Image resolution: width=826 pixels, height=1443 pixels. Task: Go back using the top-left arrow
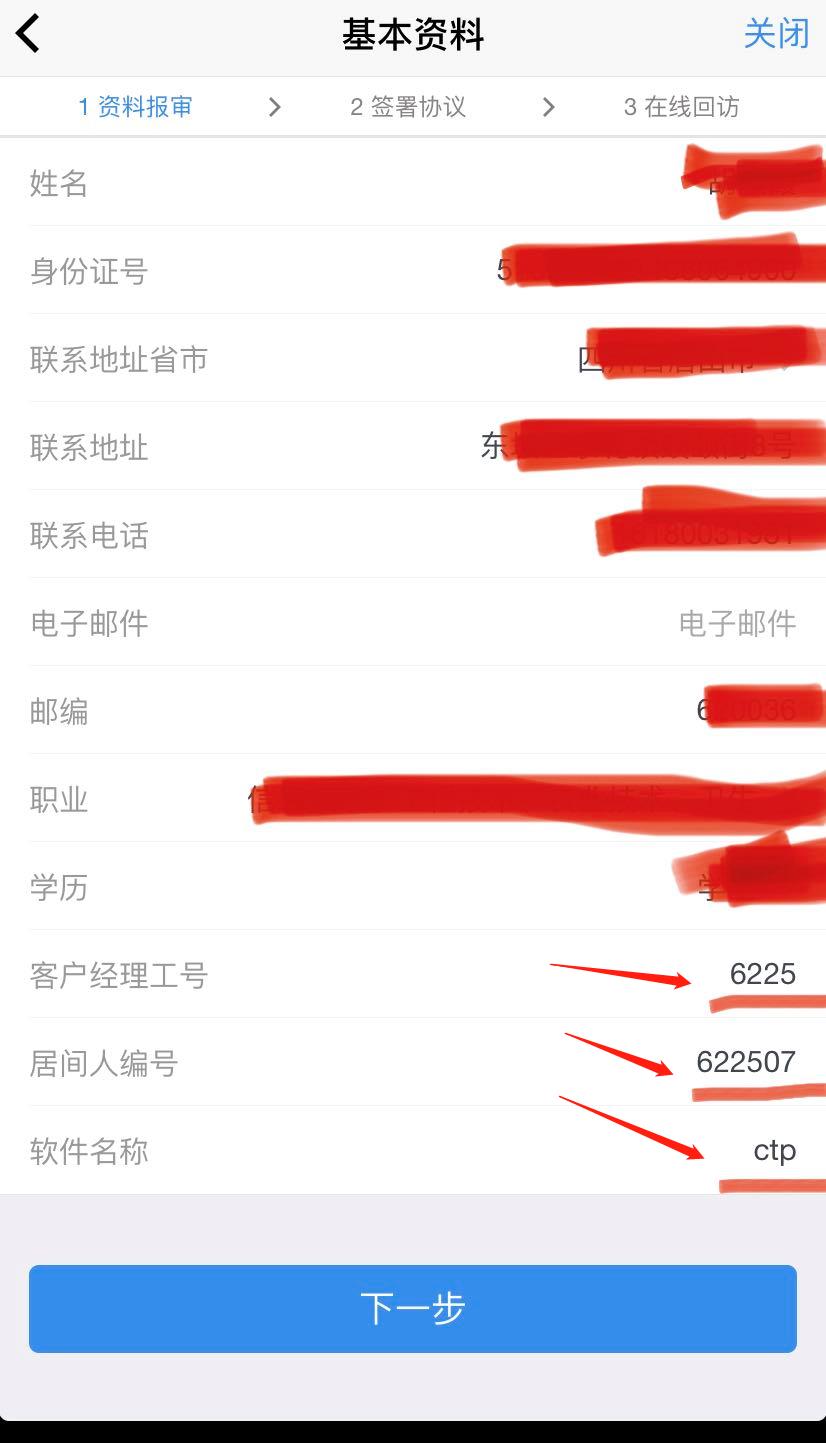coord(29,34)
